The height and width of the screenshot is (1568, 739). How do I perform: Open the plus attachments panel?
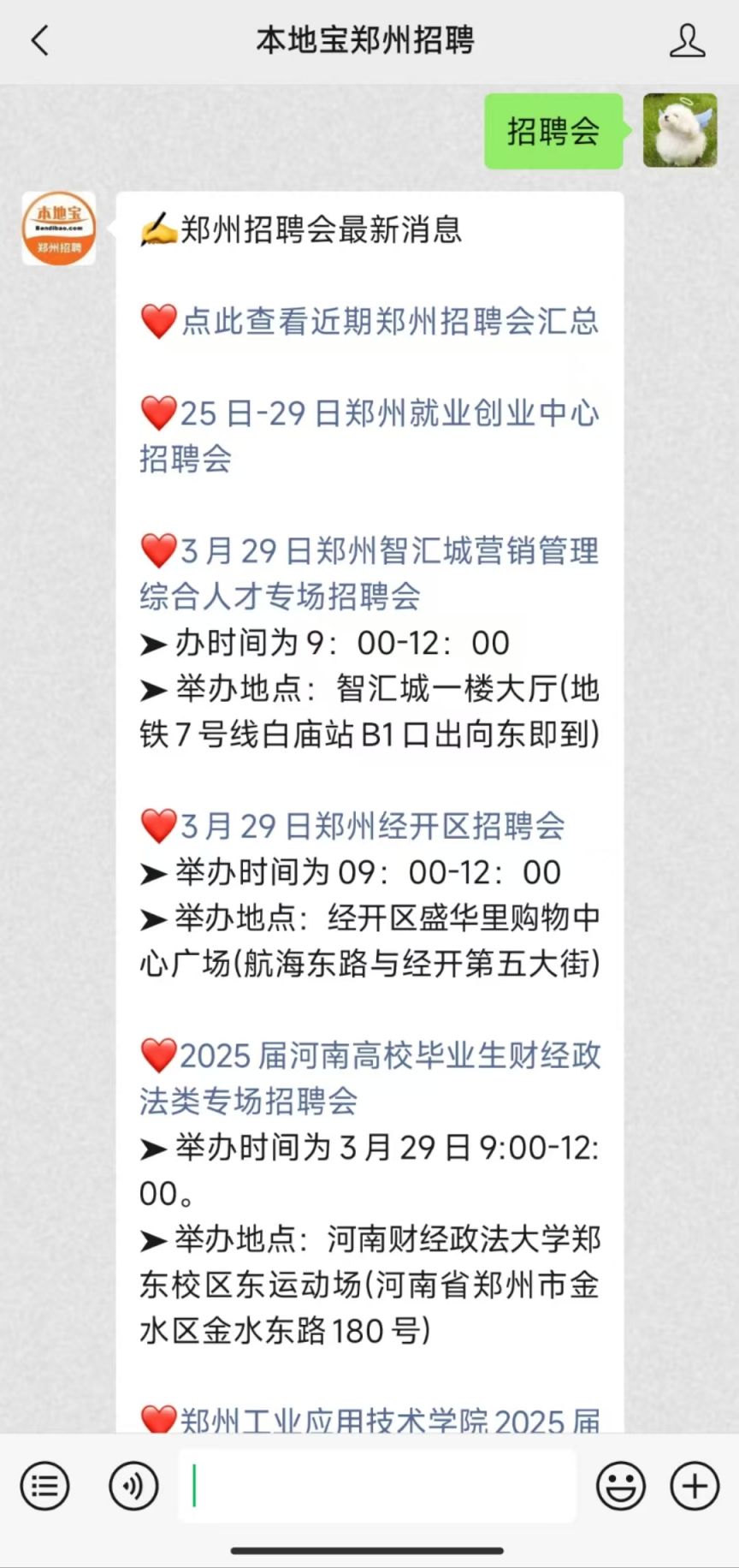point(695,1486)
